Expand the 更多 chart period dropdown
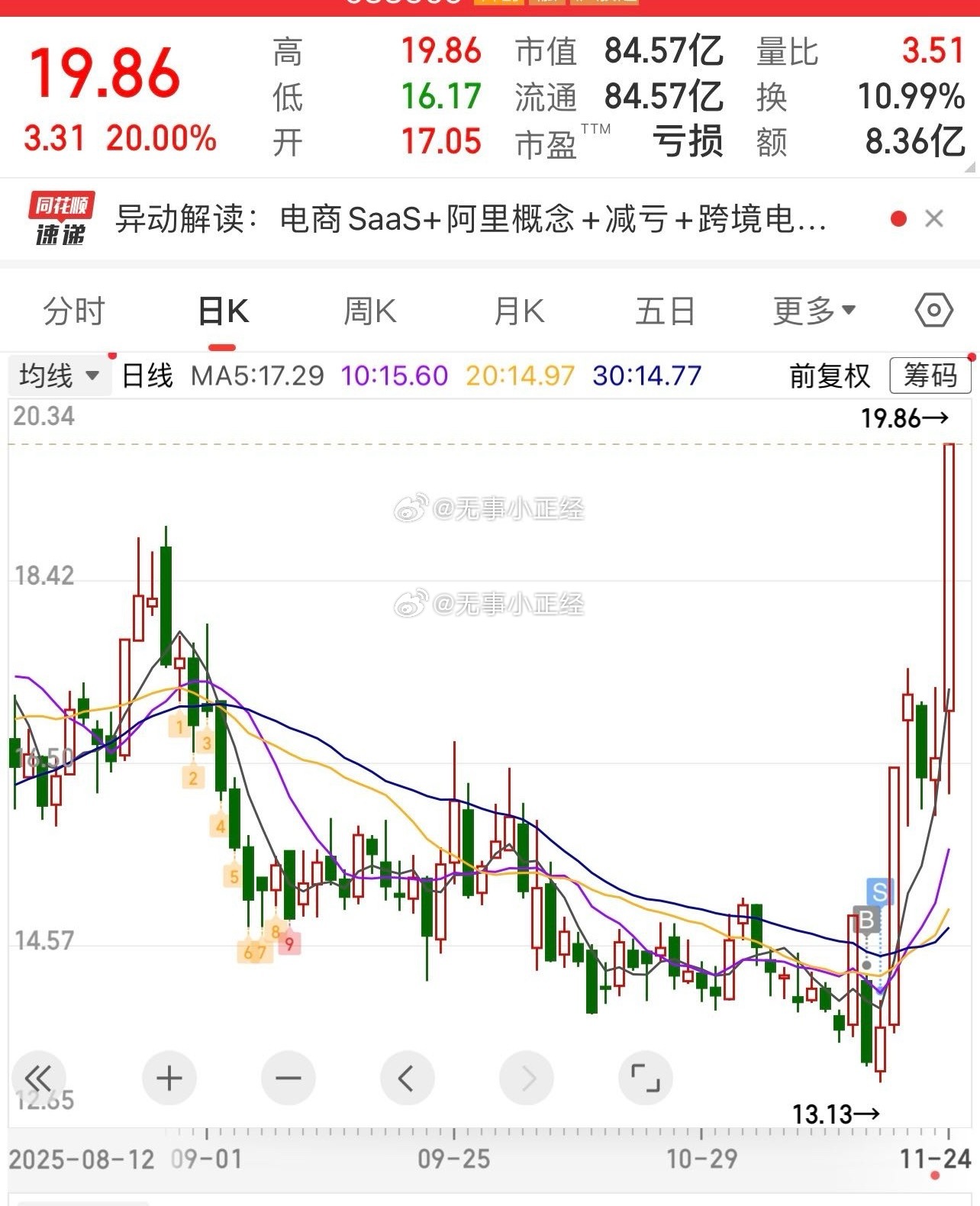Screen dimensions: 980x1206 (812, 311)
